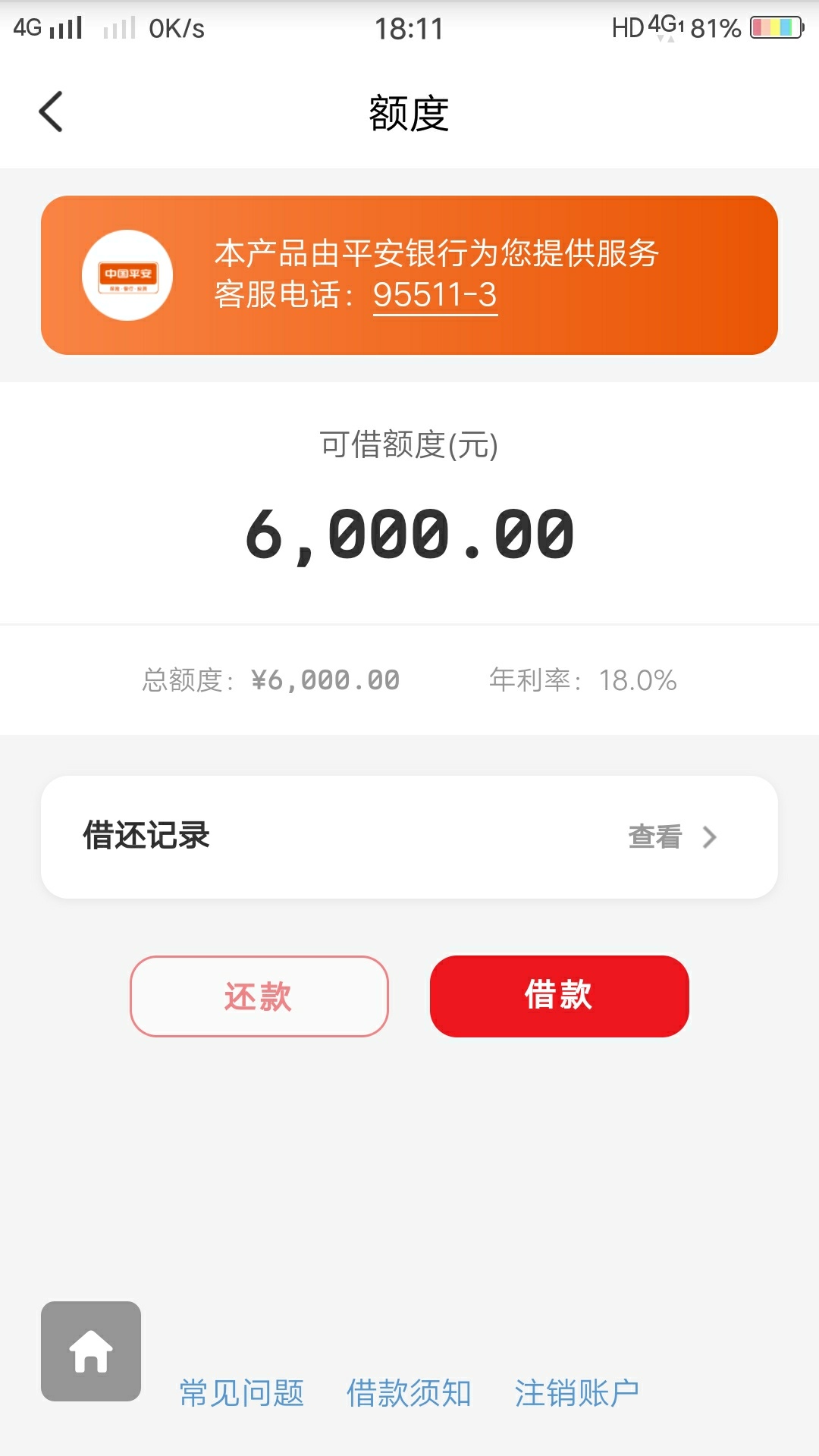The image size is (819, 1456).
Task: Open the 常见问题 FAQ link
Action: click(x=241, y=1394)
